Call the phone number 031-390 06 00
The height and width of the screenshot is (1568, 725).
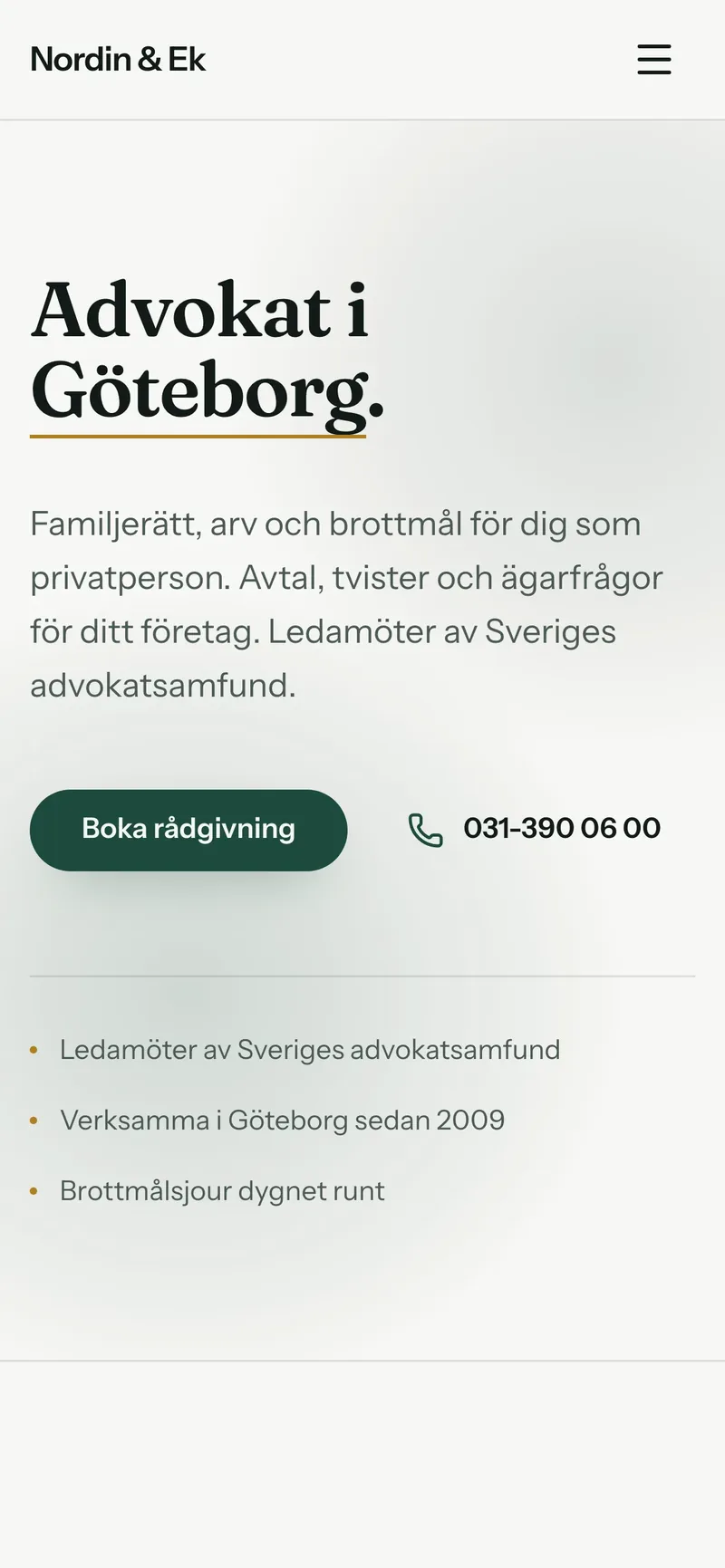click(x=534, y=829)
